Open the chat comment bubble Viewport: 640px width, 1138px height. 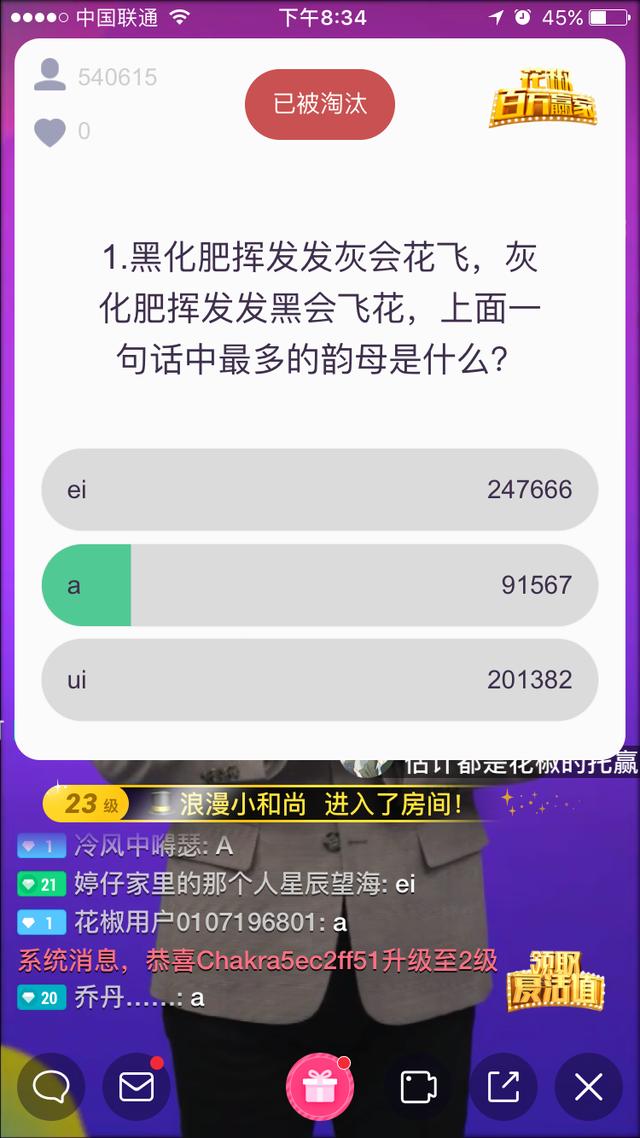[x=50, y=1087]
